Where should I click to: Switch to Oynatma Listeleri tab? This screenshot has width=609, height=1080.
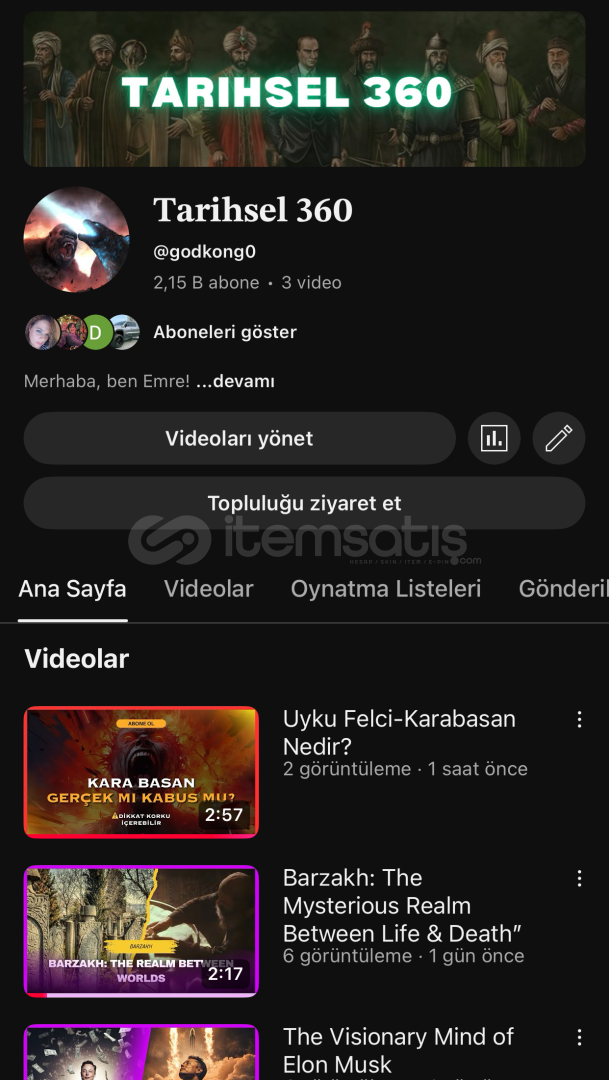pyautogui.click(x=386, y=589)
